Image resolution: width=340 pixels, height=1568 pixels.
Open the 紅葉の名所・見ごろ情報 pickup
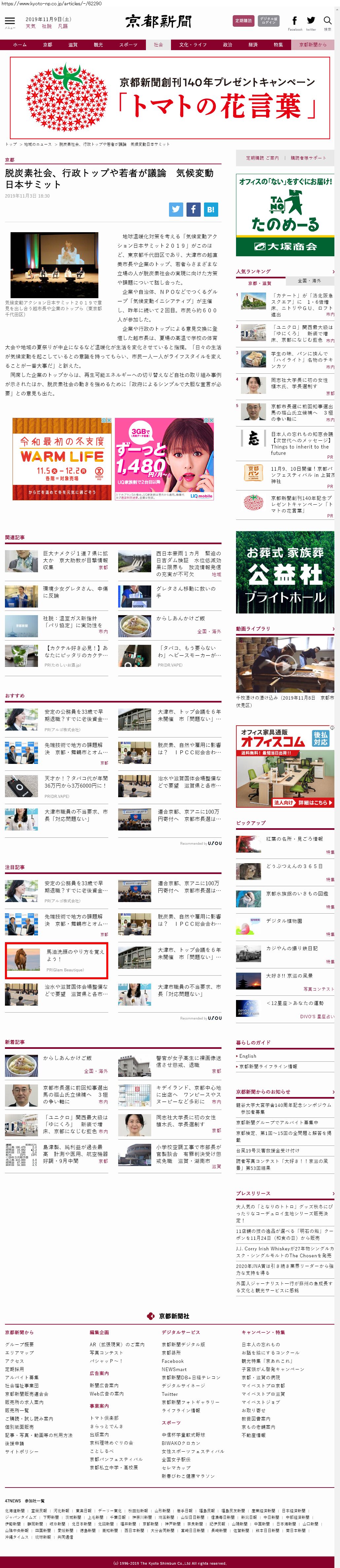(294, 838)
